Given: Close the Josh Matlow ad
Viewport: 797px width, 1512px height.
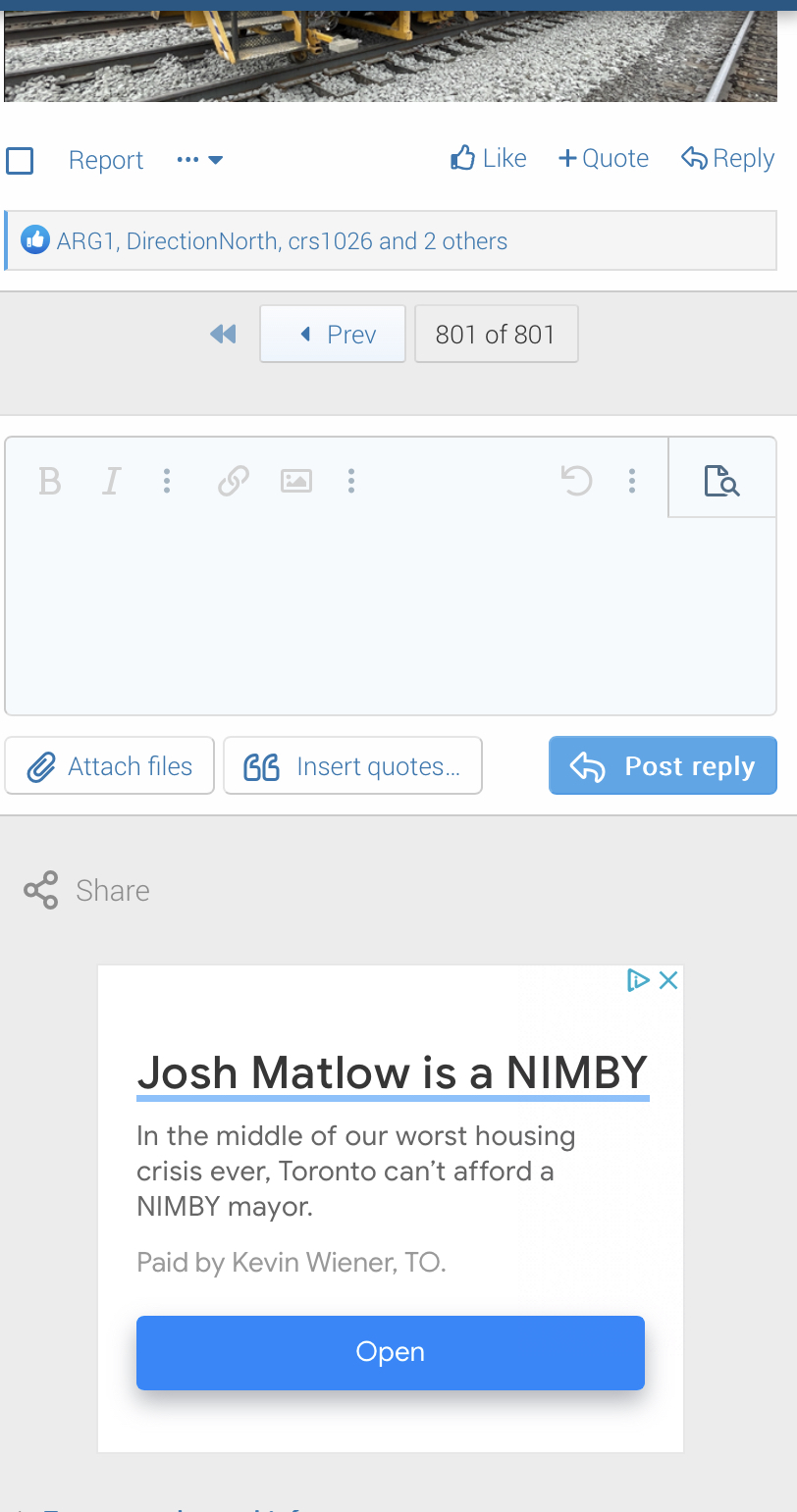Looking at the screenshot, I should 668,980.
